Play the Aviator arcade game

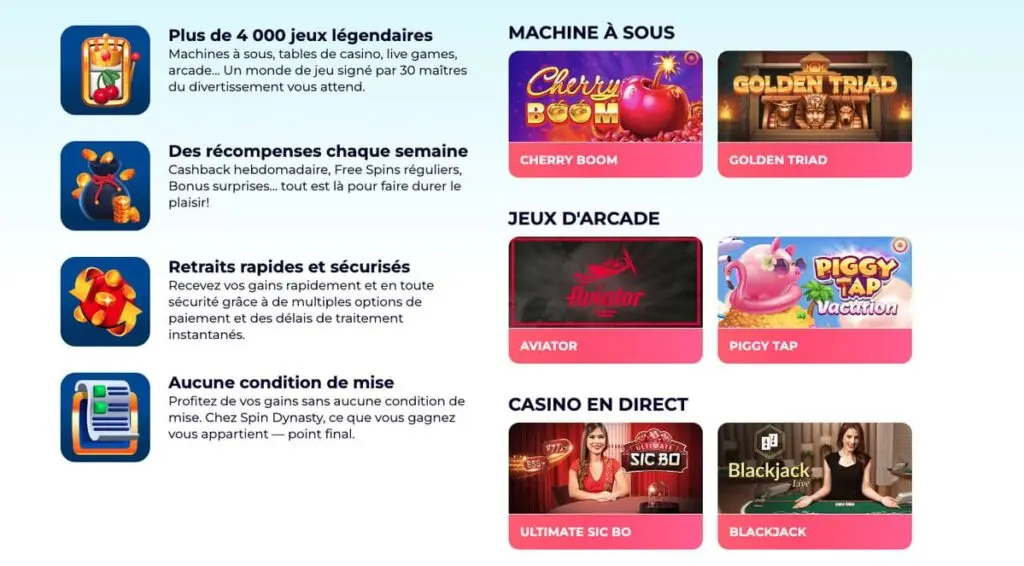(x=605, y=299)
